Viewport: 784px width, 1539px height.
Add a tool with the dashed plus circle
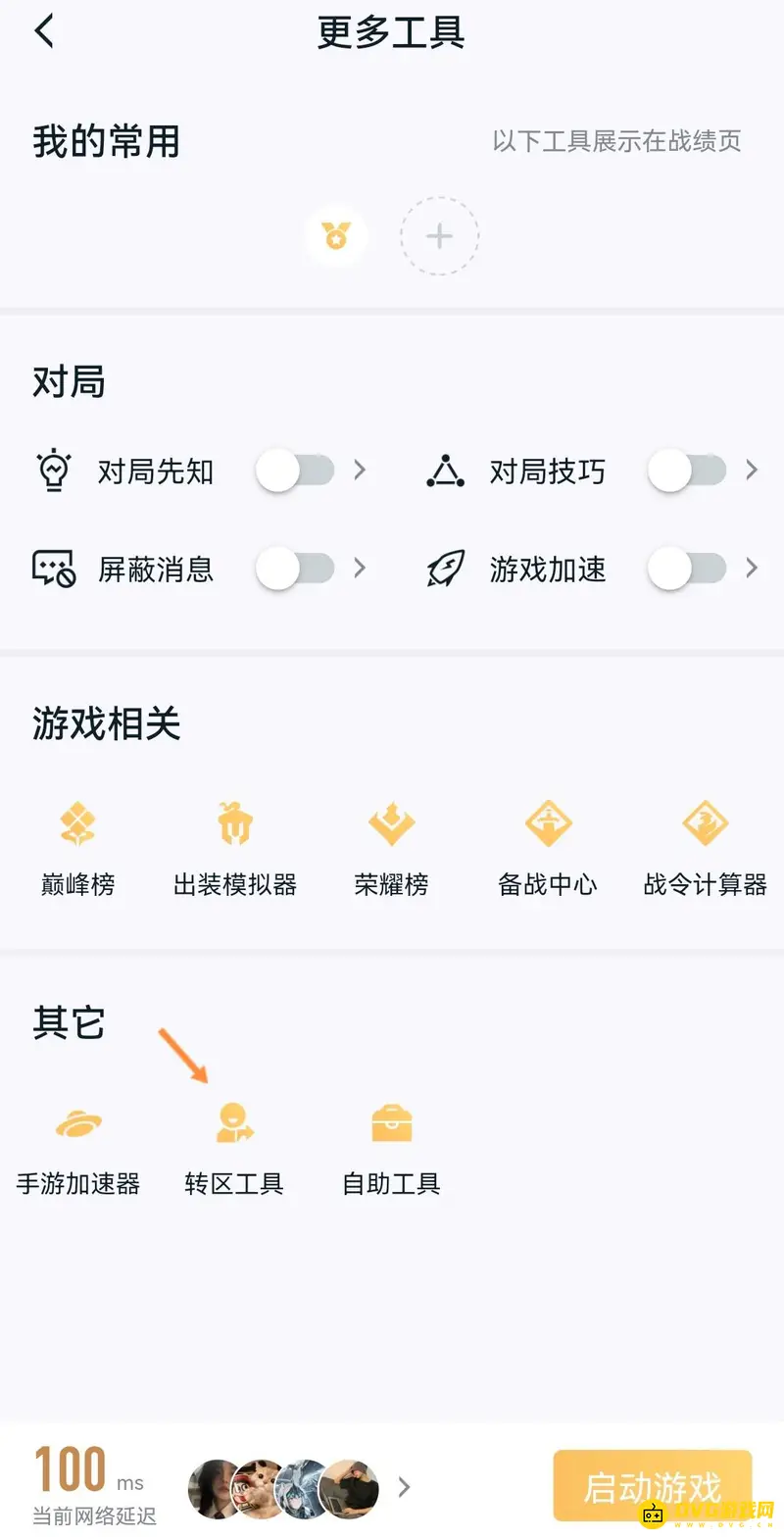439,236
